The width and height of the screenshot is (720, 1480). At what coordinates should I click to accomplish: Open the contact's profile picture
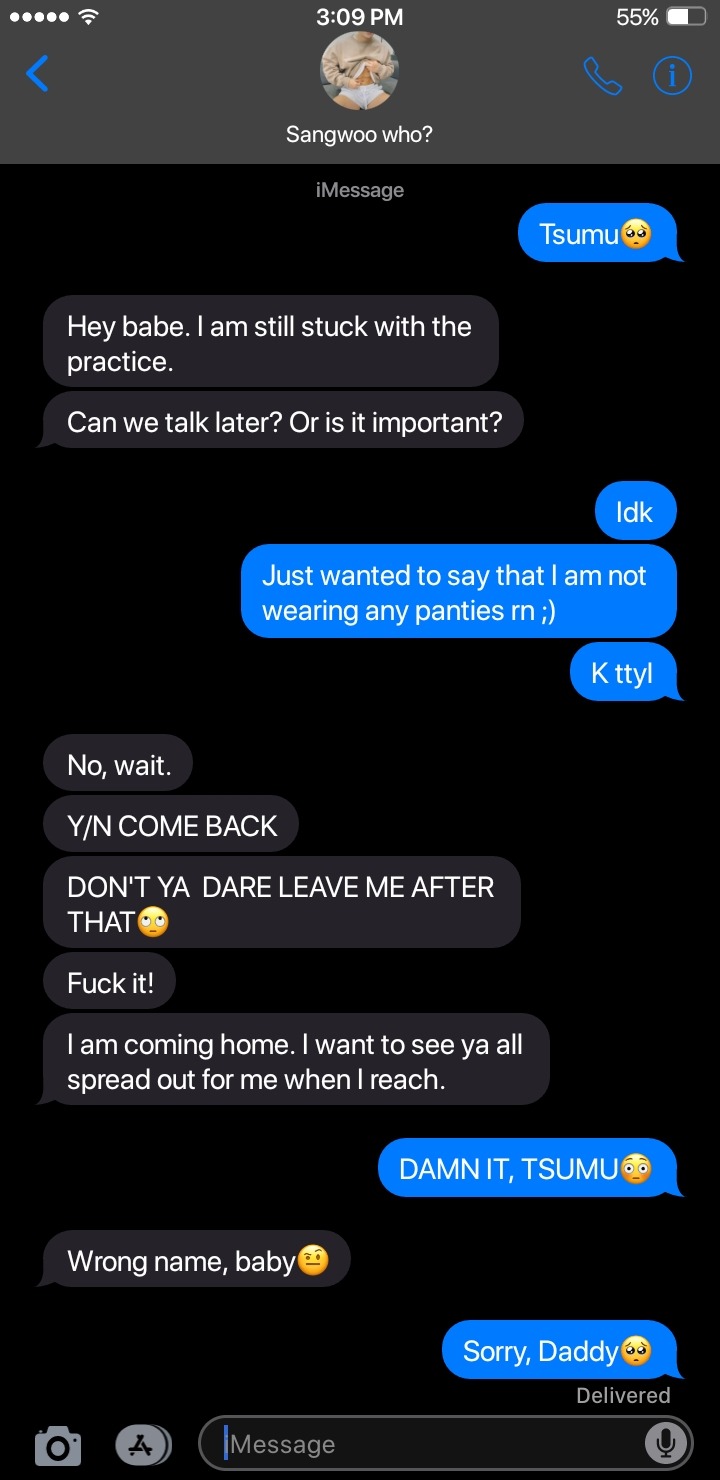[x=359, y=72]
